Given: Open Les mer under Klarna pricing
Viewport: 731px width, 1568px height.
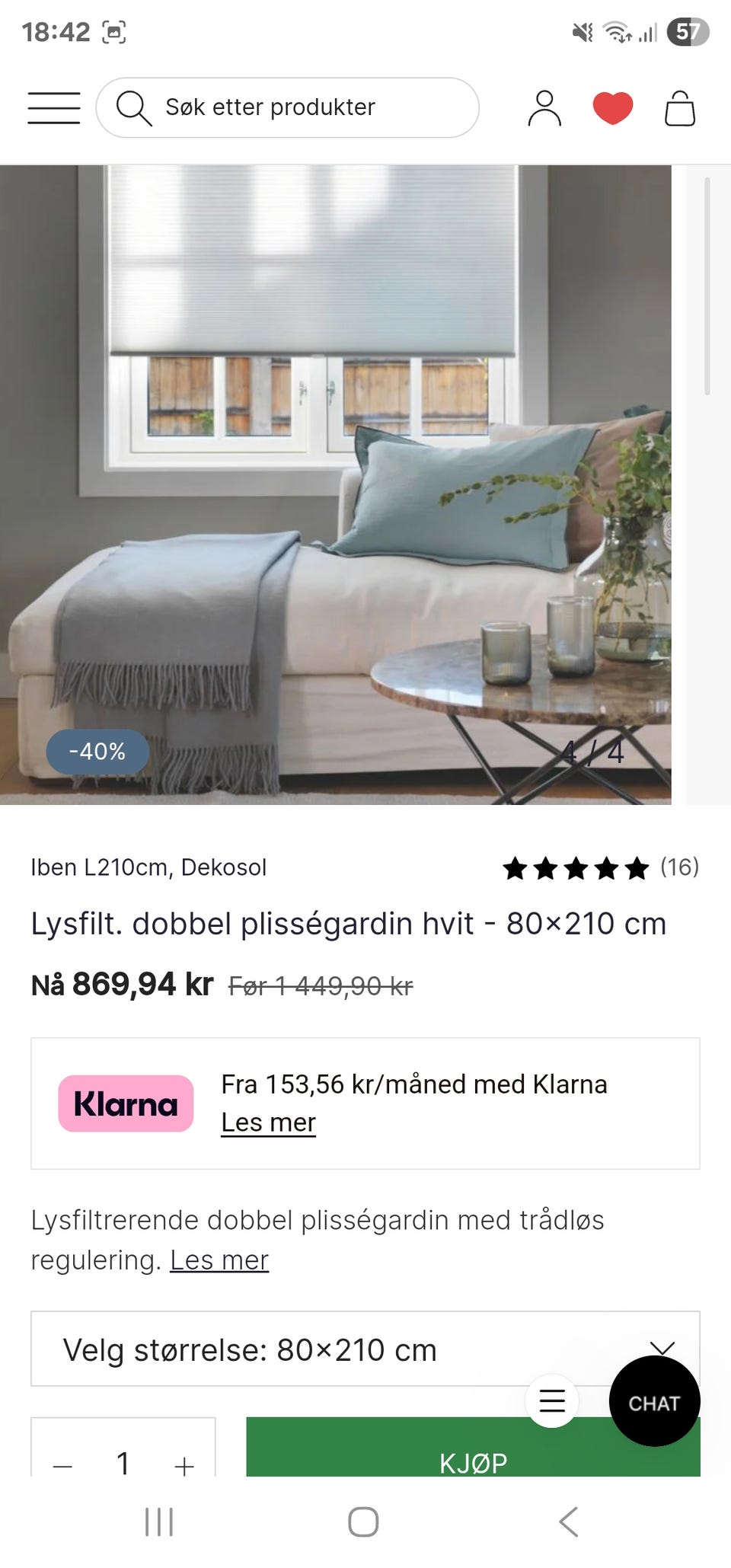Looking at the screenshot, I should (268, 1123).
